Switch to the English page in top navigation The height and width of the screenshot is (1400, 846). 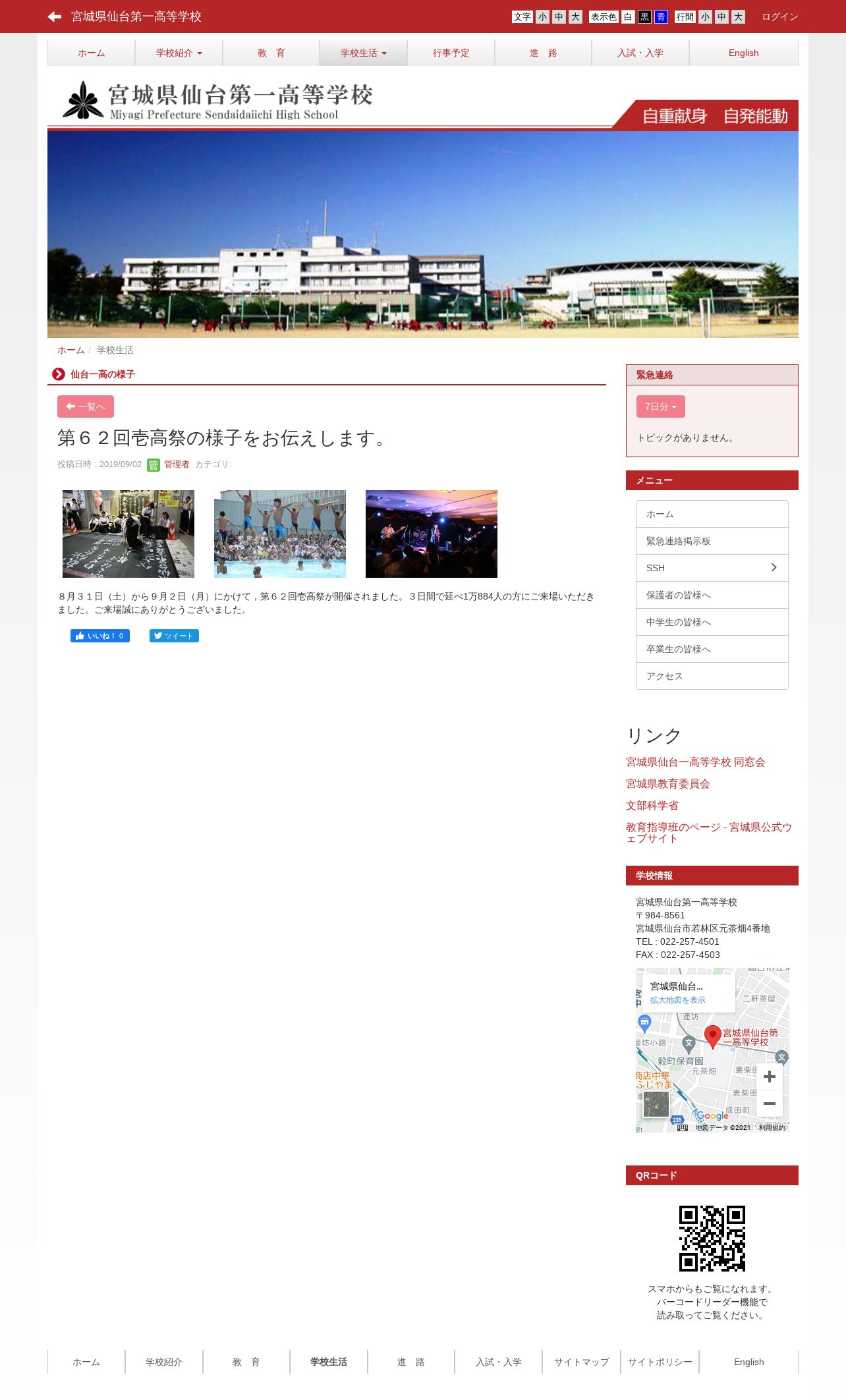[x=743, y=53]
